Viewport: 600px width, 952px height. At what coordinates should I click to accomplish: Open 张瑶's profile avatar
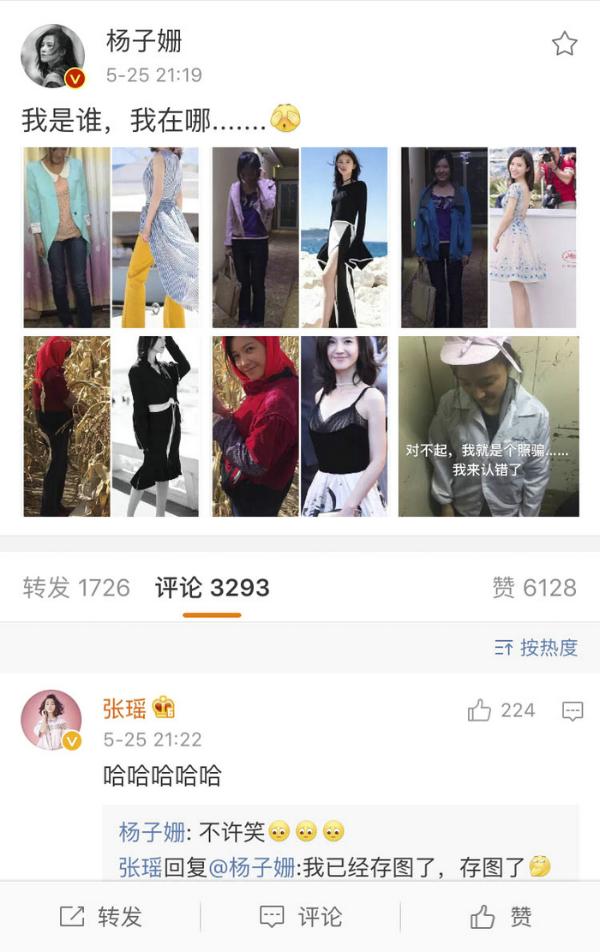pos(51,720)
